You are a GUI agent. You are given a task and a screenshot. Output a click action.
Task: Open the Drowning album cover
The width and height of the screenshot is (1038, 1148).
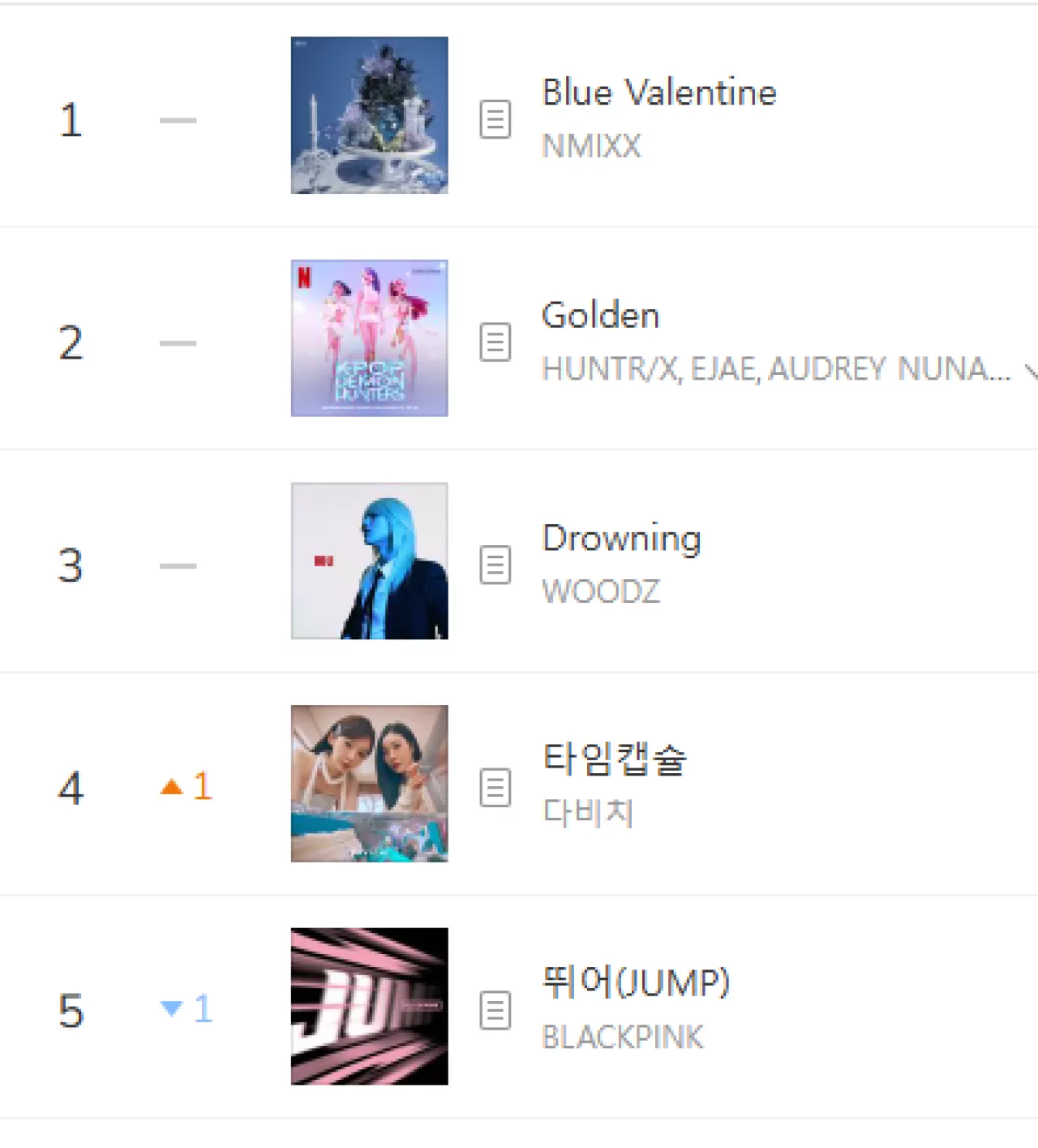click(369, 561)
